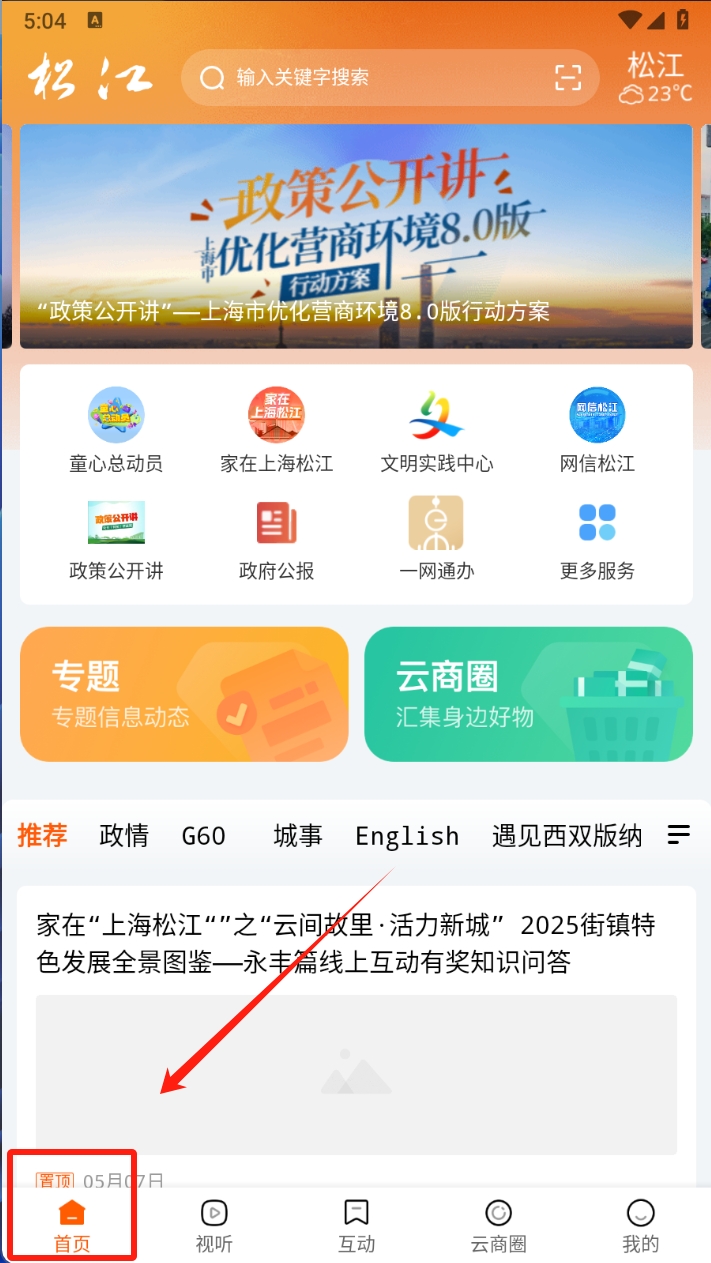Open 网信松江
711x1263 pixels.
597,430
